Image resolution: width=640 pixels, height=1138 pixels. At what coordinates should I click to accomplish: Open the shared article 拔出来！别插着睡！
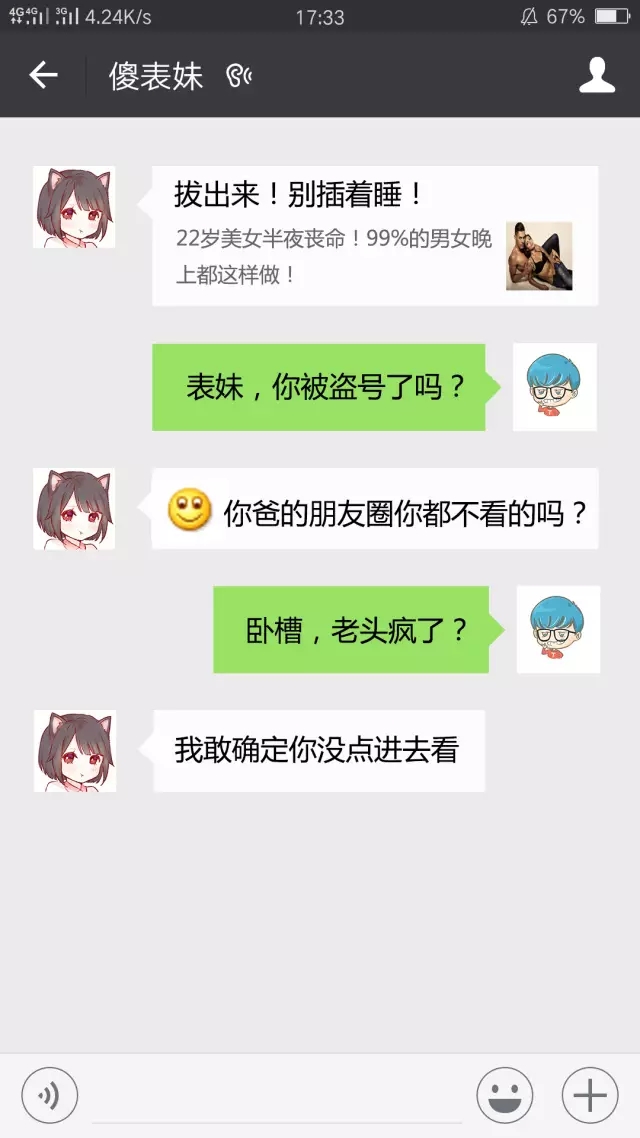pyautogui.click(x=375, y=236)
